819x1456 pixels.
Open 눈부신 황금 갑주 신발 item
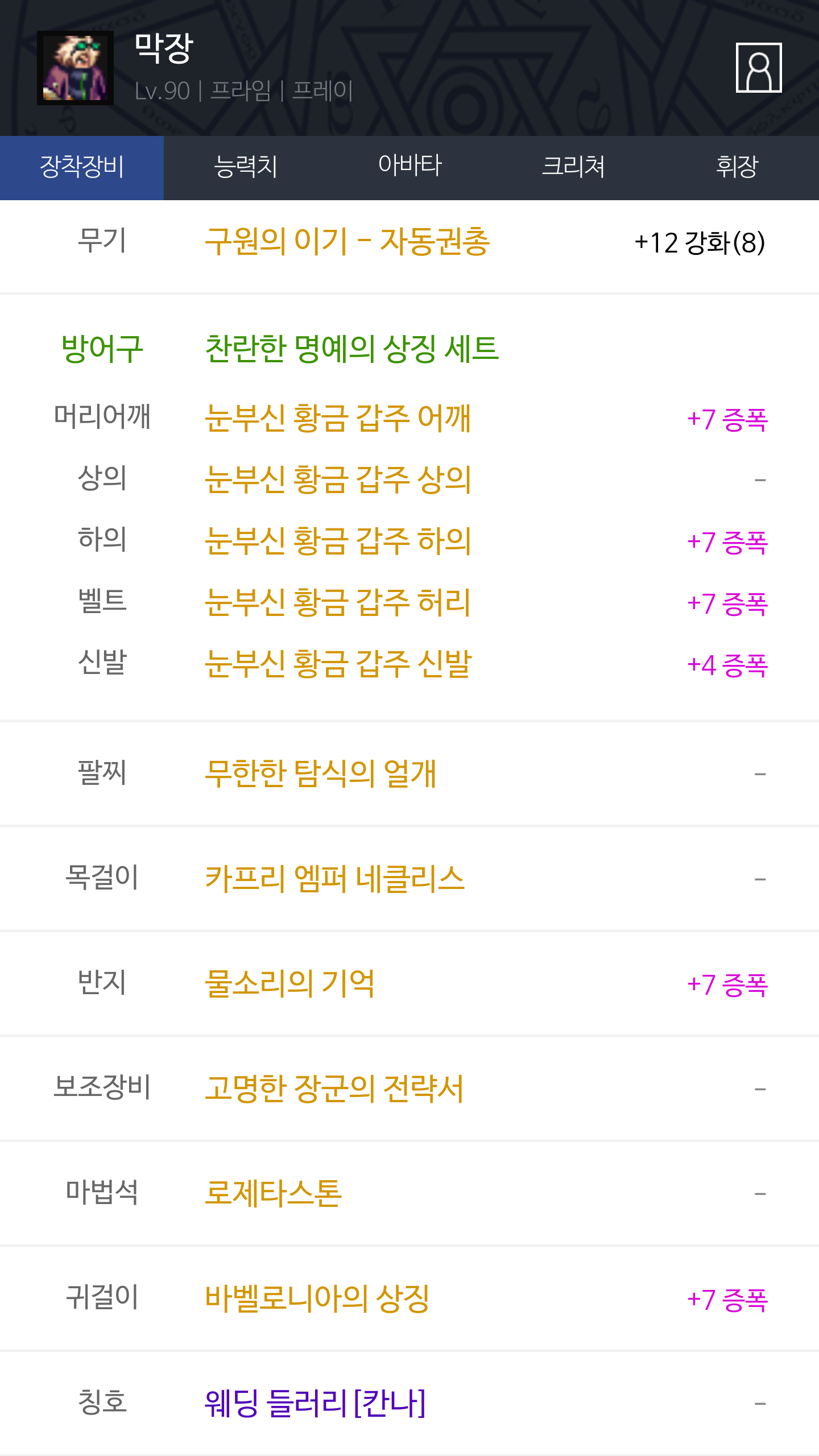[x=338, y=664]
